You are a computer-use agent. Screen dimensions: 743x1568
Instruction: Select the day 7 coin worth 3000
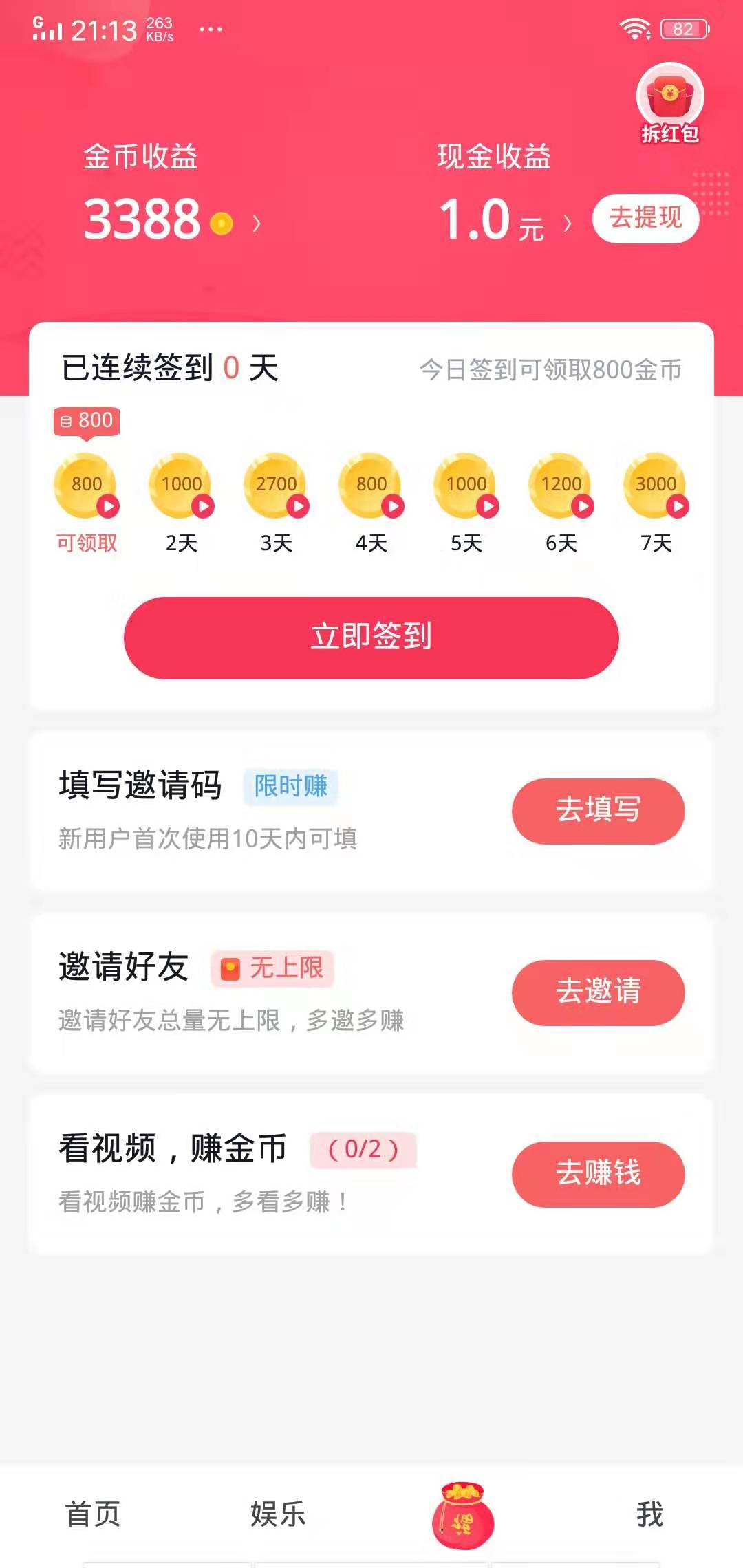click(655, 485)
